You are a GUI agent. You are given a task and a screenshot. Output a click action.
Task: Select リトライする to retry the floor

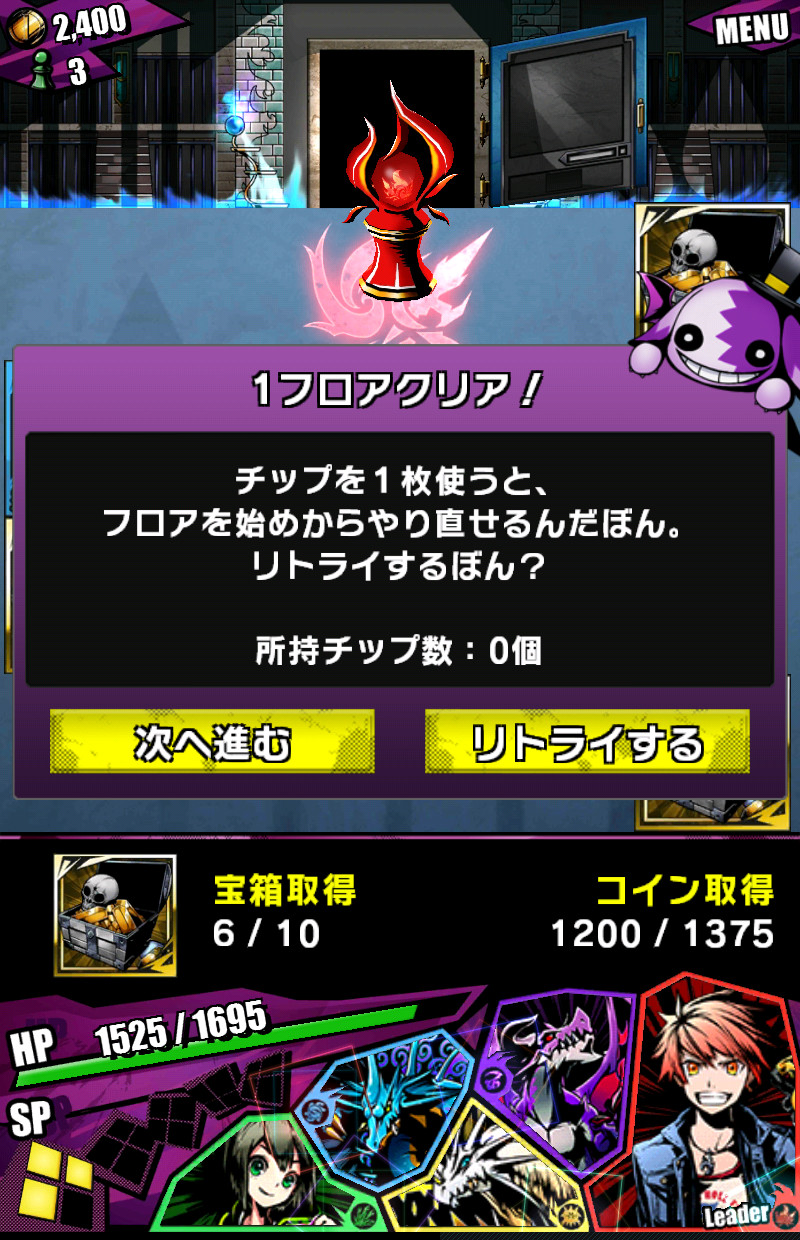click(x=587, y=742)
